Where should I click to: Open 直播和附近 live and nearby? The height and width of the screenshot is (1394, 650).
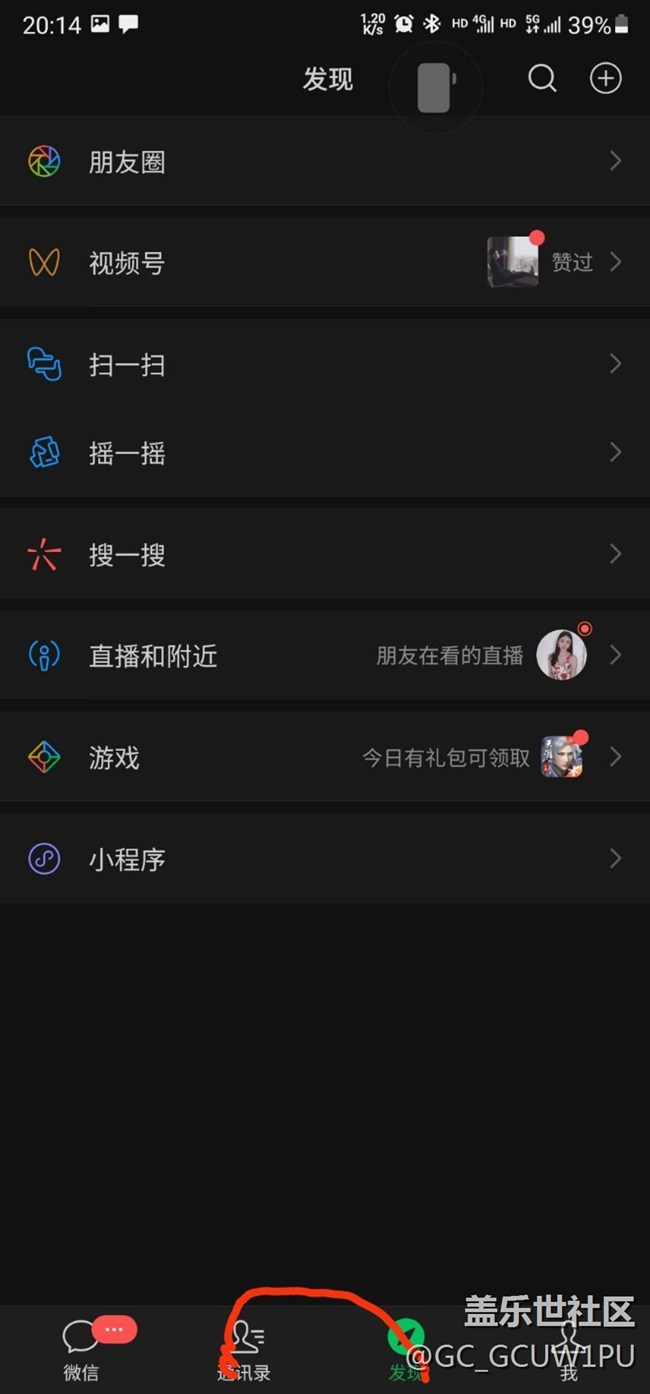(325, 656)
